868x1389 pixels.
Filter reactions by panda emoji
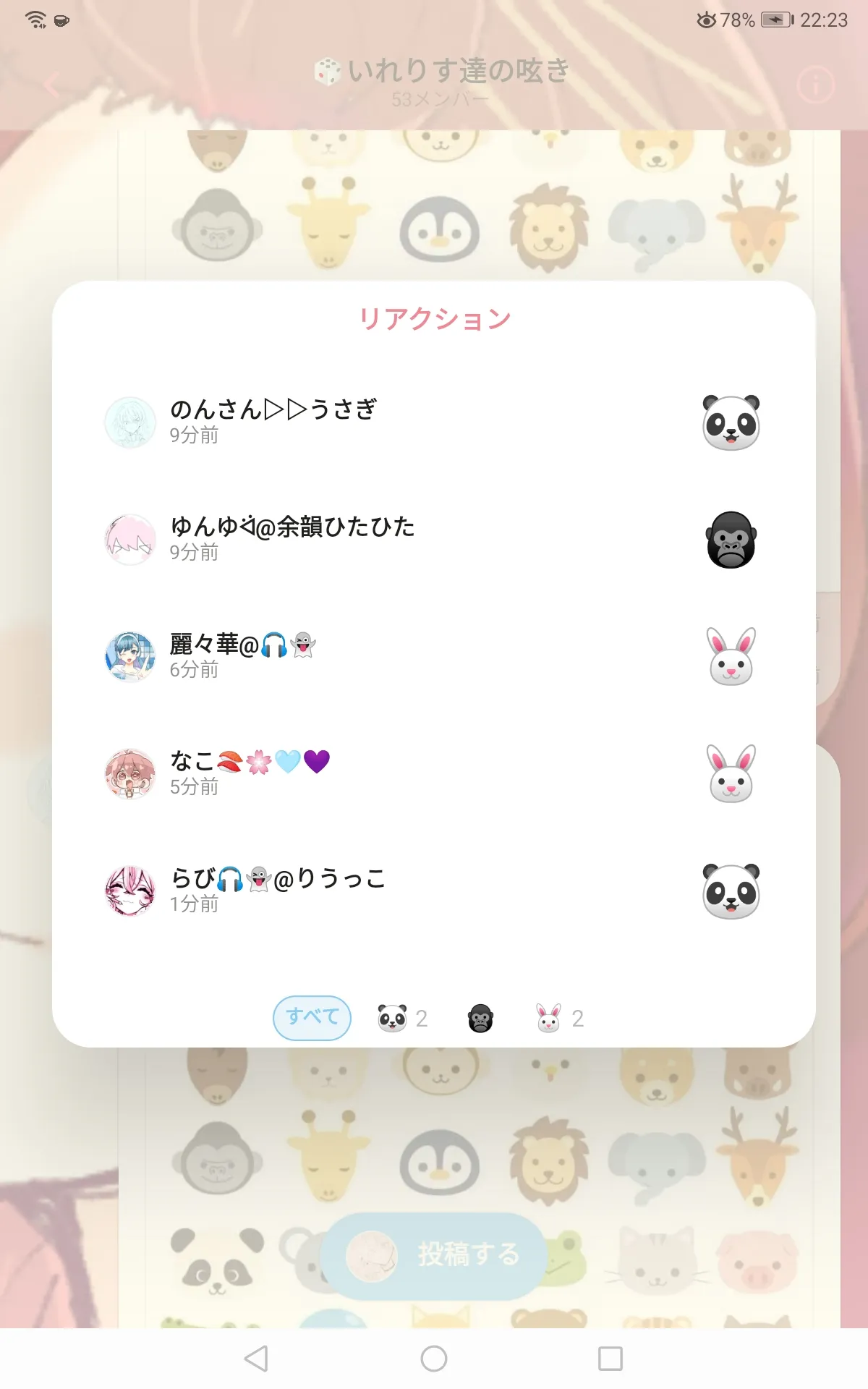coord(403,1019)
